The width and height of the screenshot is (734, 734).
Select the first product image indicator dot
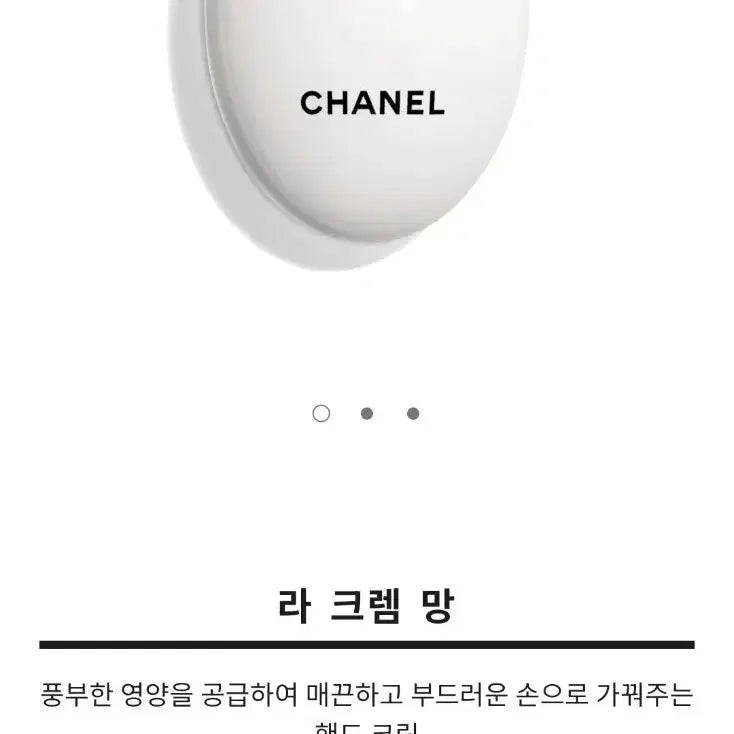click(321, 413)
